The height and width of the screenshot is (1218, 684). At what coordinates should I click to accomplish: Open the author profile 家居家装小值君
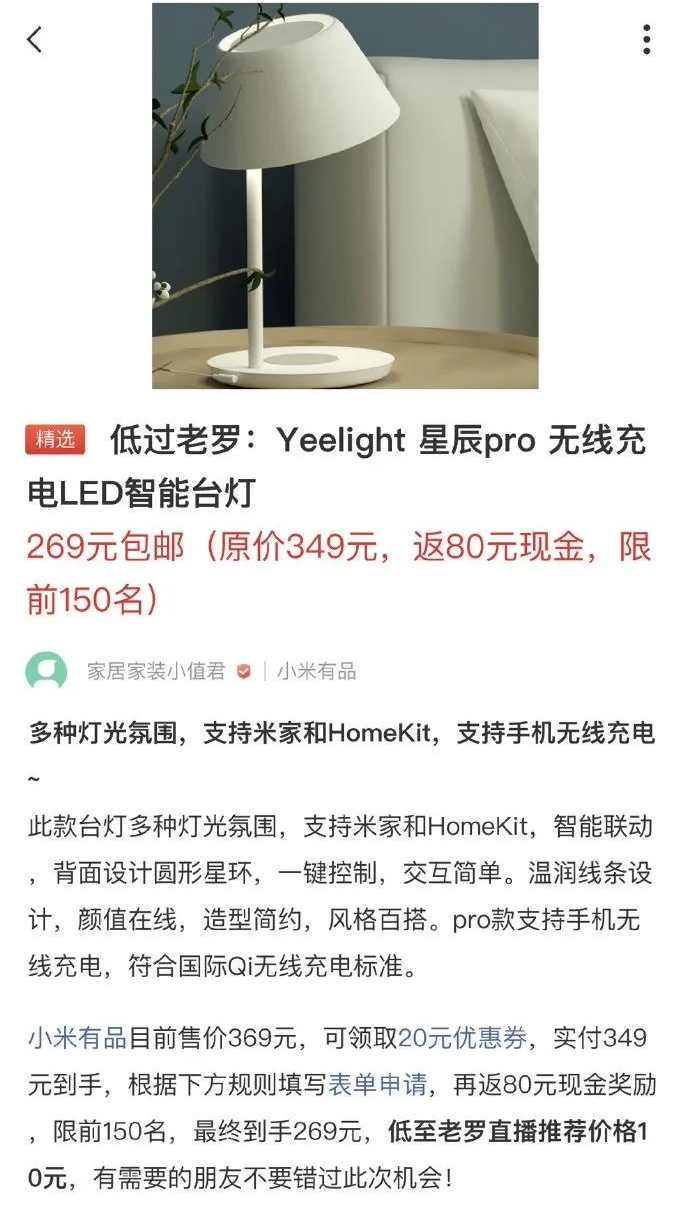pyautogui.click(x=156, y=672)
